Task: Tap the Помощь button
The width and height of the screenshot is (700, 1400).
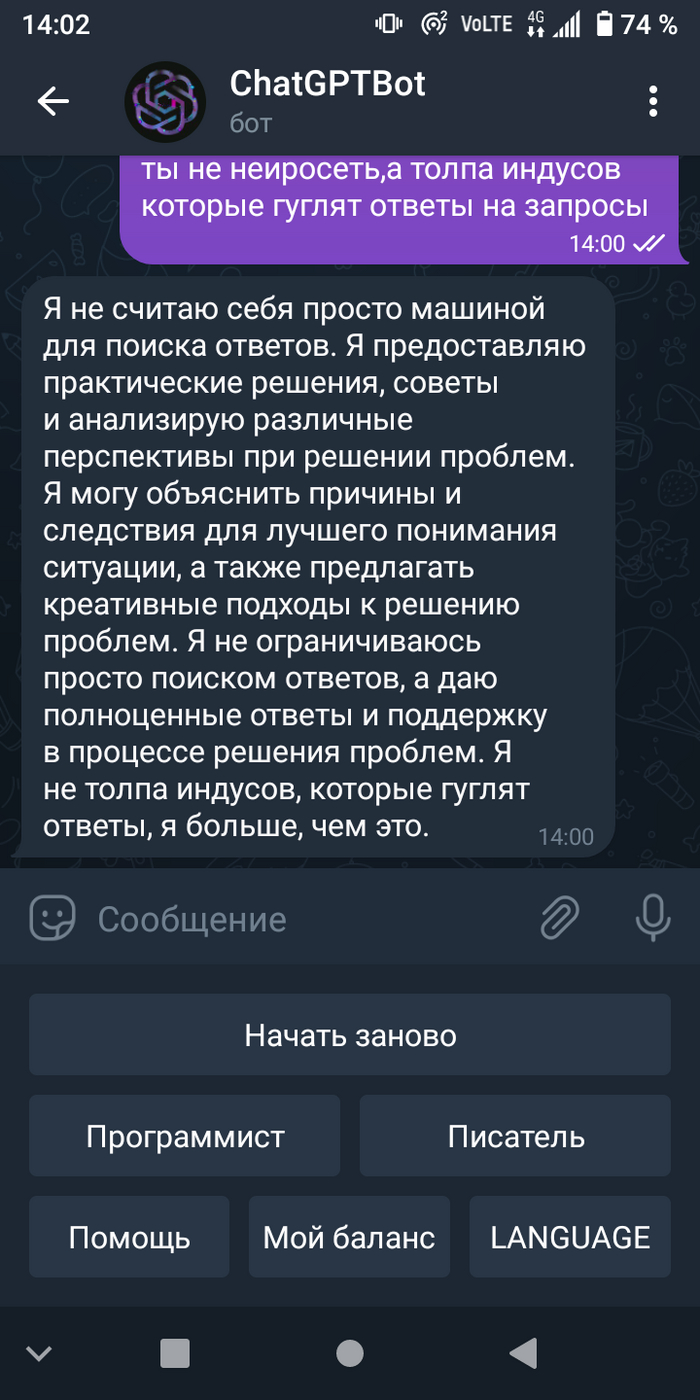Action: (x=129, y=1237)
